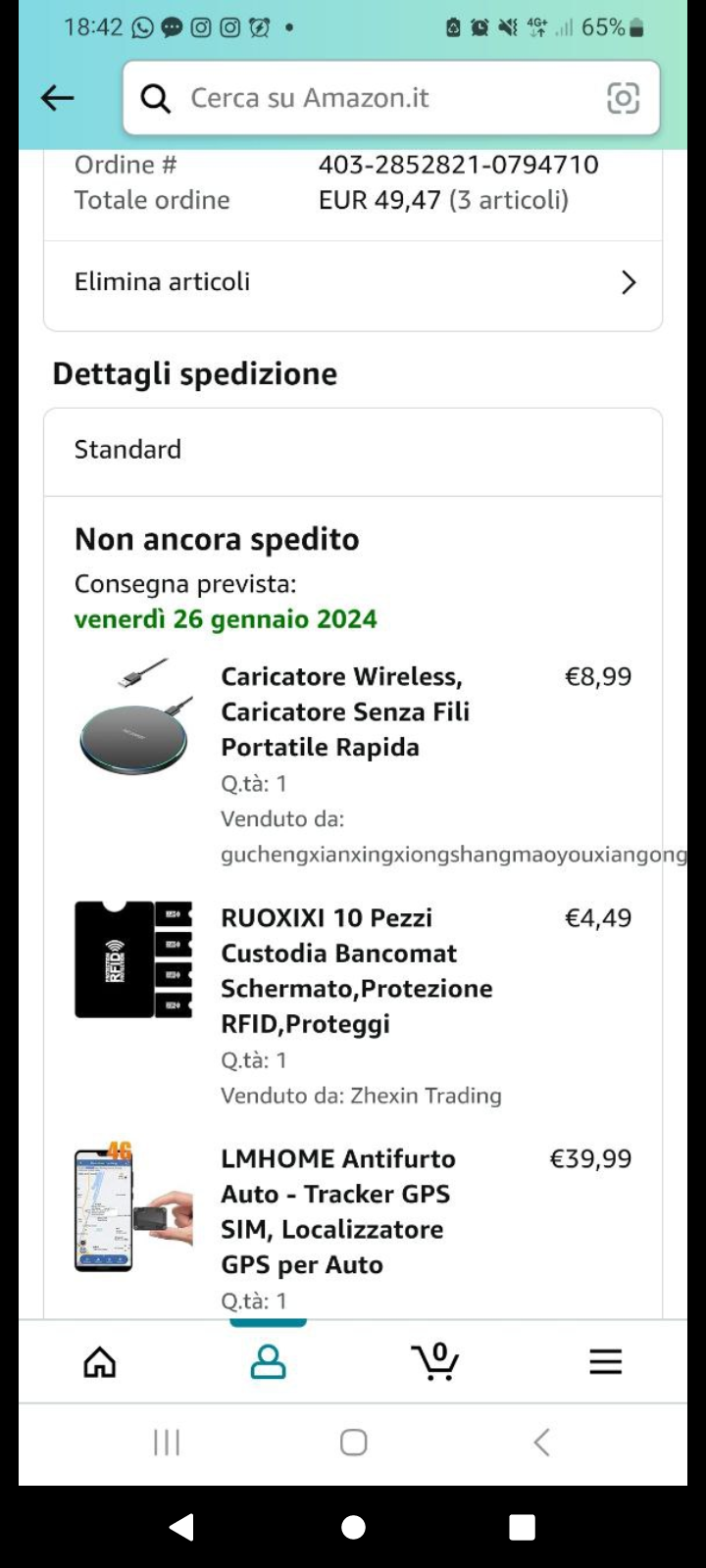Viewport: 706px width, 1568px height.
Task: Tap the Cerca su Amazon.it search field
Action: pos(373,98)
